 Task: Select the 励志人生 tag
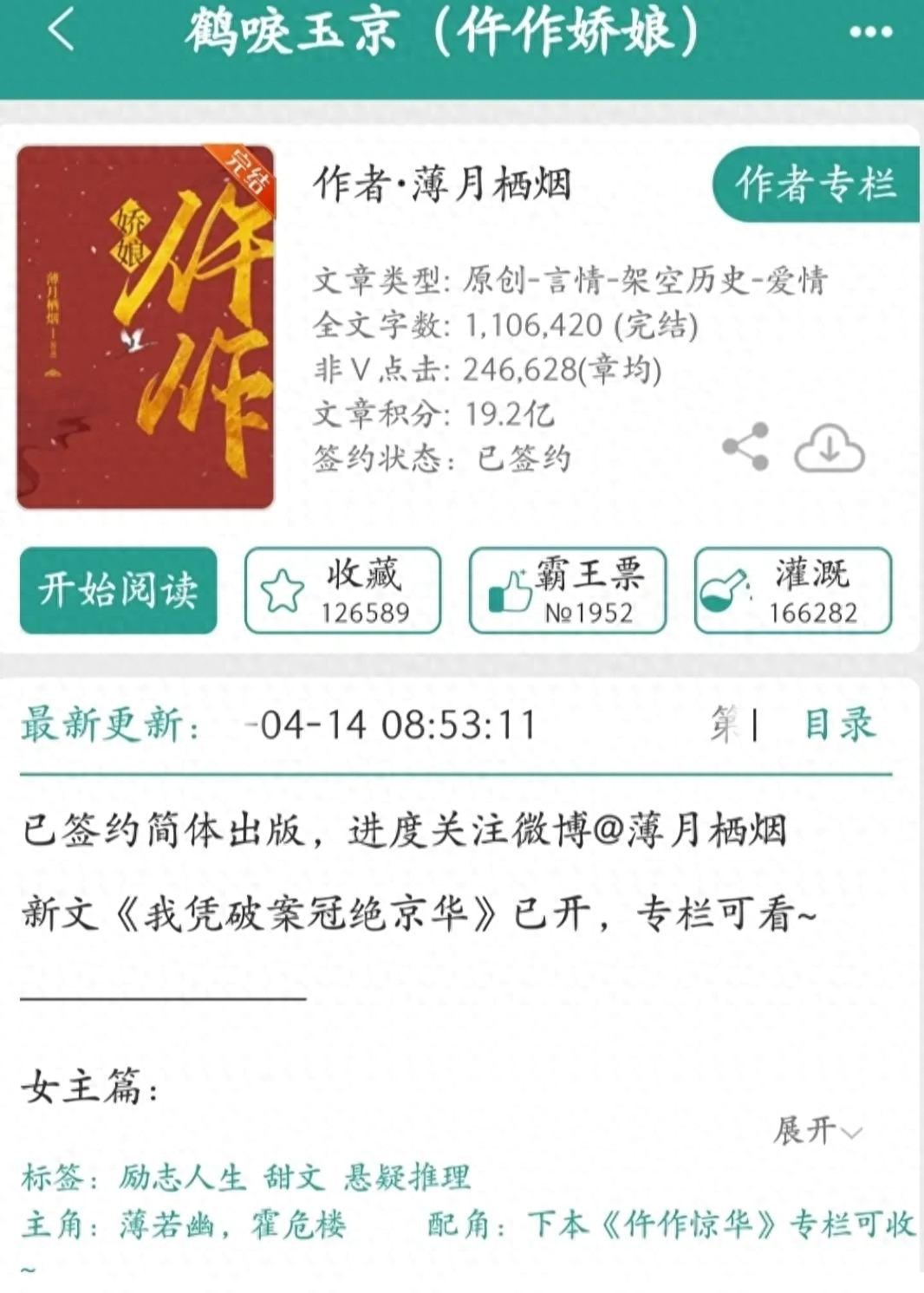[182, 1178]
